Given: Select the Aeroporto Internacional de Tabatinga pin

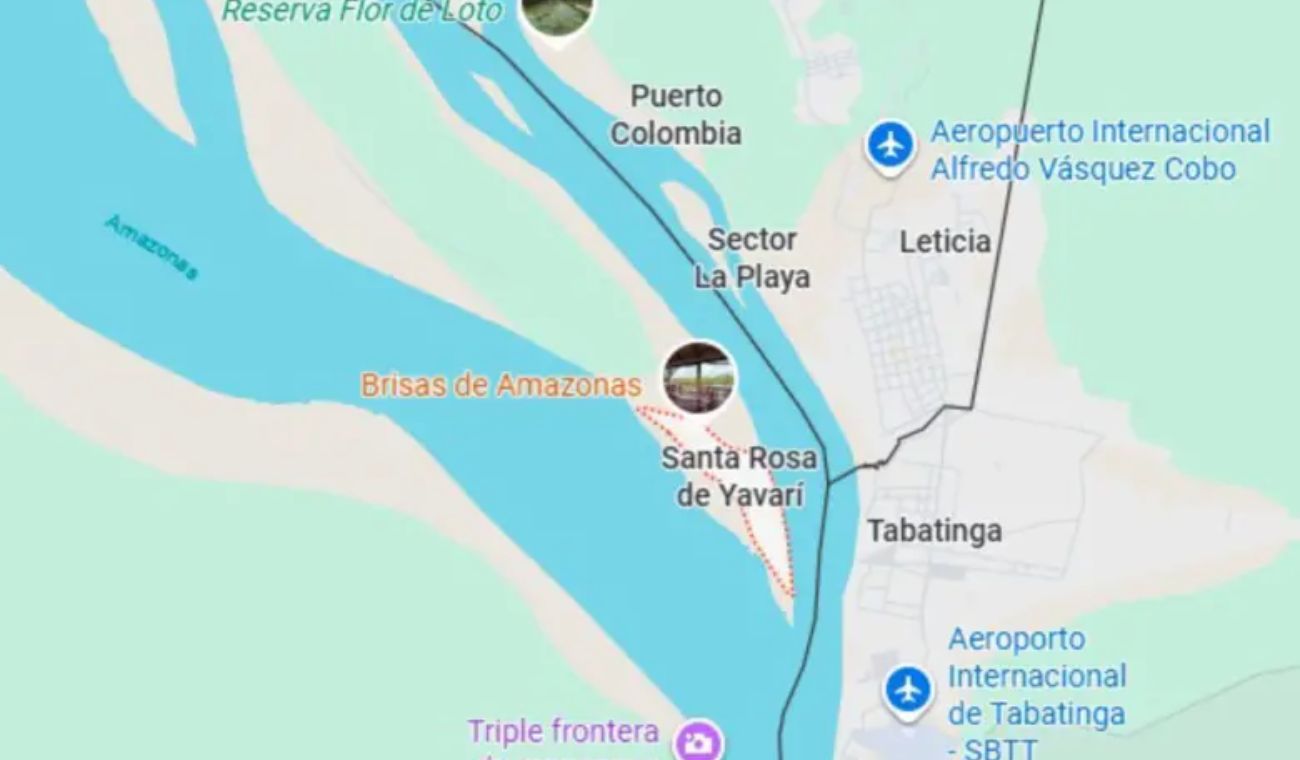Looking at the screenshot, I should [x=908, y=690].
